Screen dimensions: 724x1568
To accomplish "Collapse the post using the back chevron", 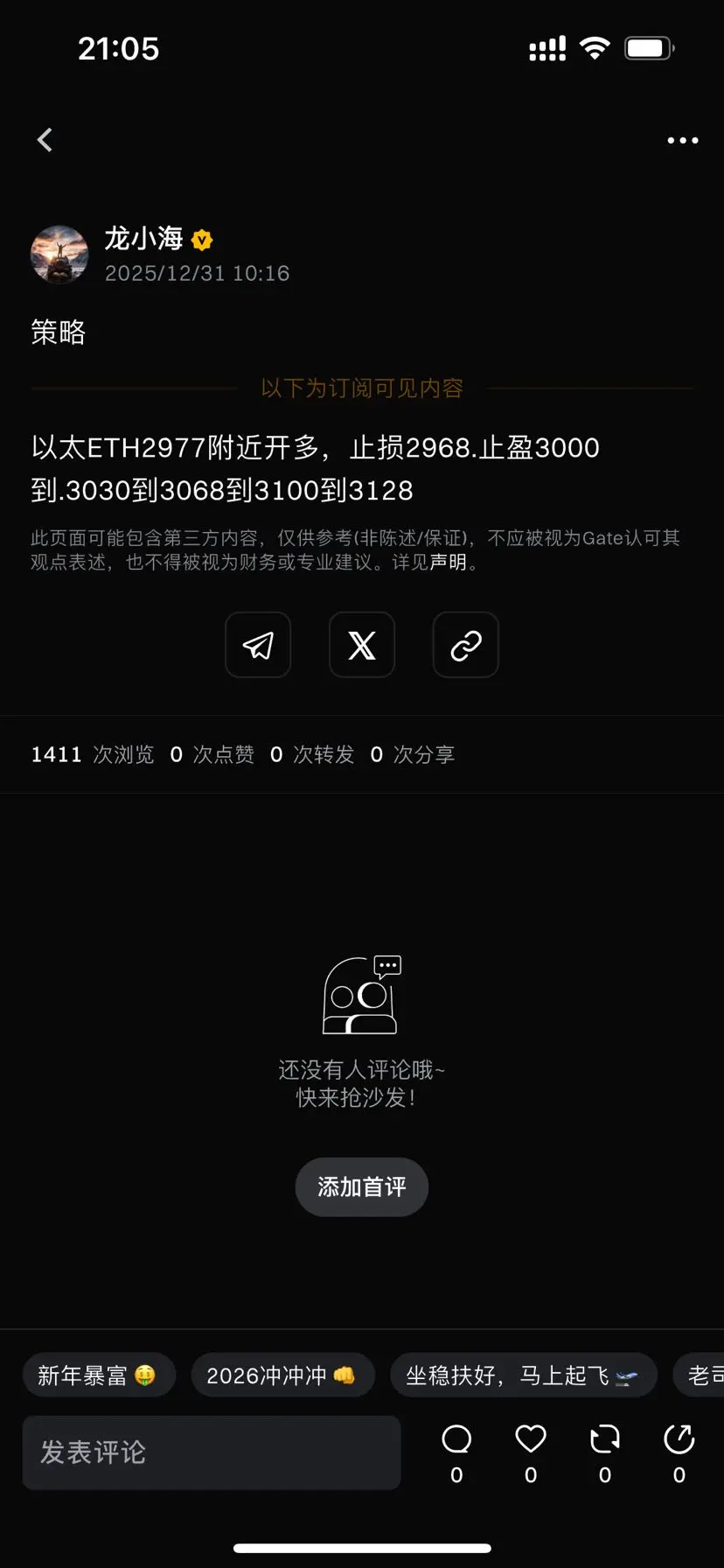I will (45, 139).
